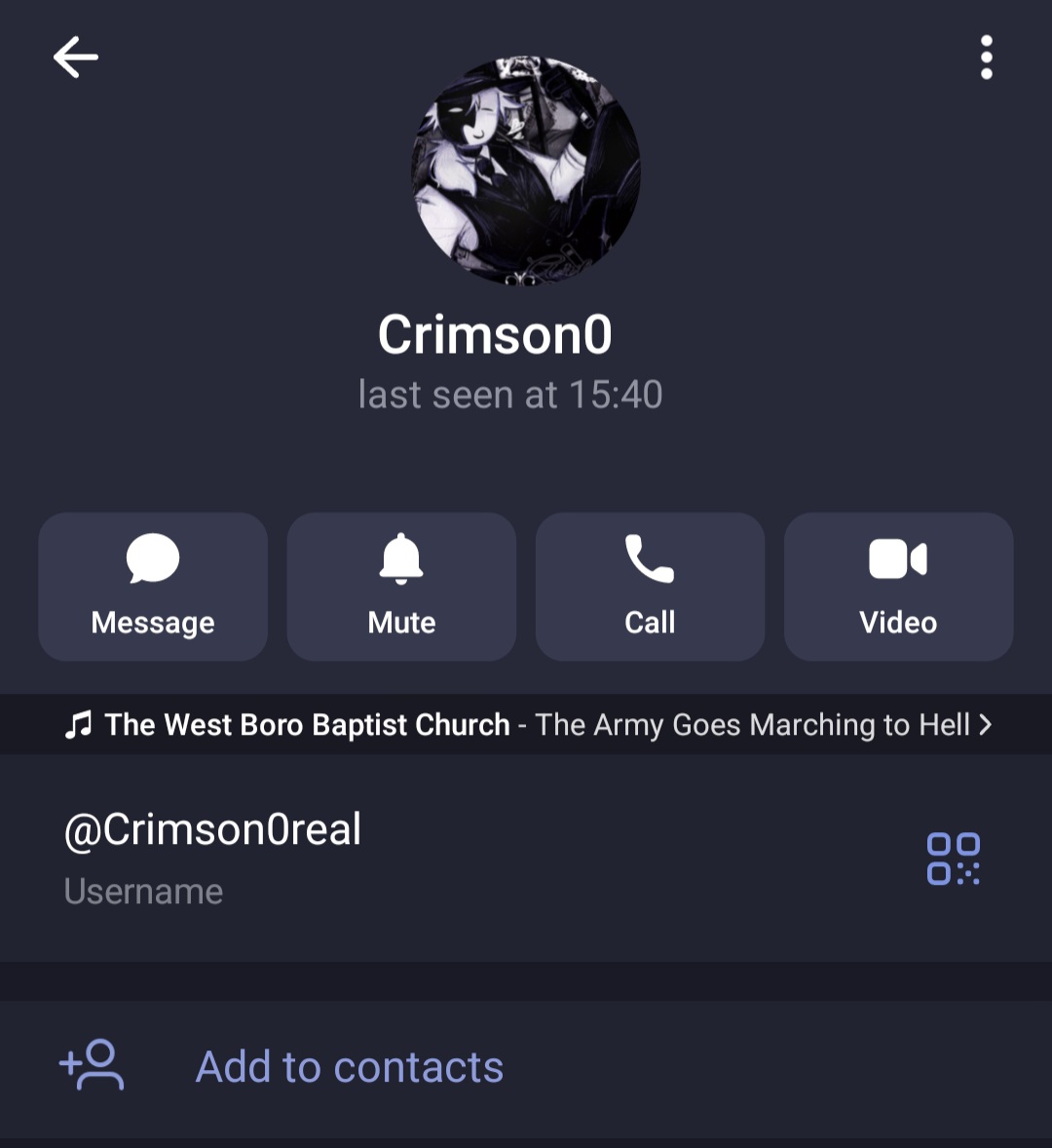Open the three-dot overflow menu
This screenshot has width=1052, height=1148.
[x=986, y=57]
